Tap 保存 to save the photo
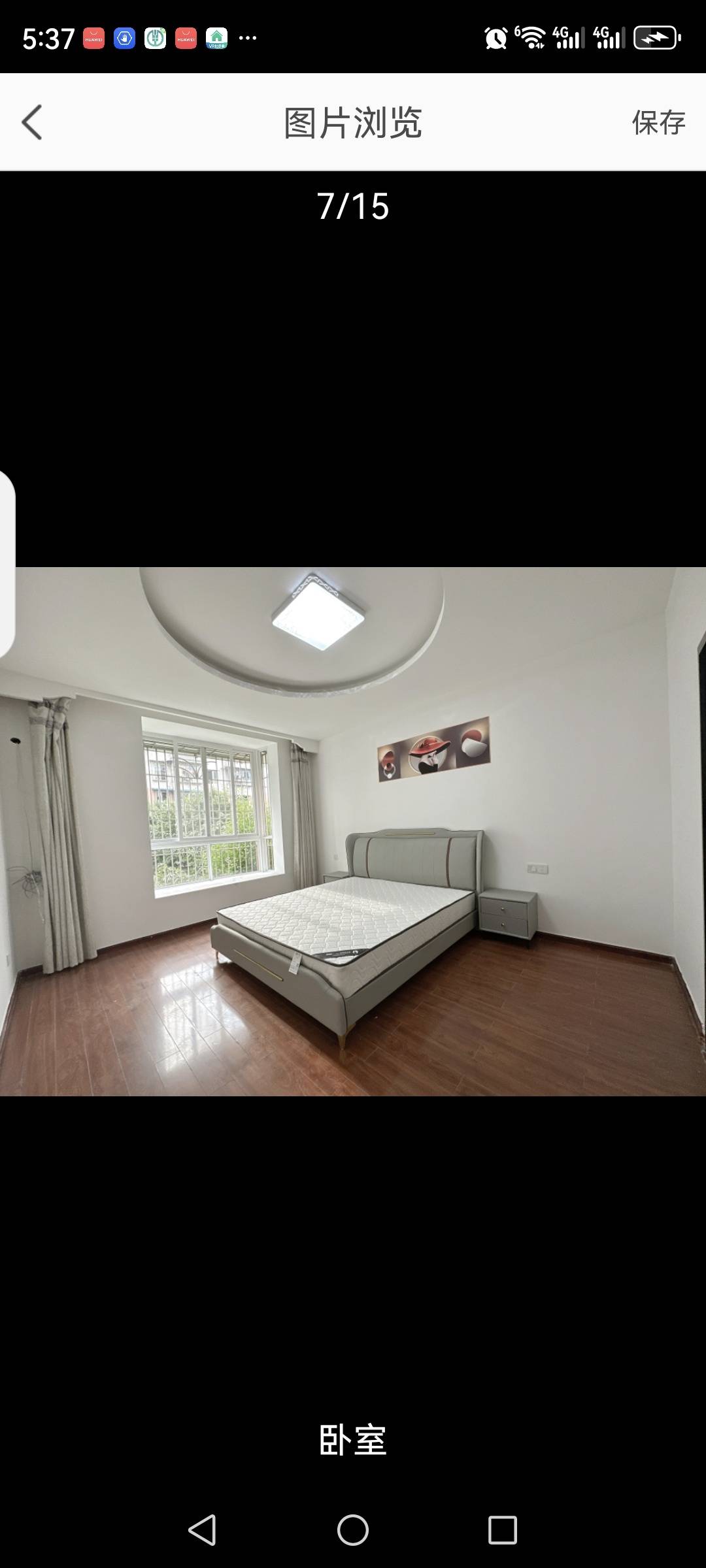 click(x=658, y=123)
